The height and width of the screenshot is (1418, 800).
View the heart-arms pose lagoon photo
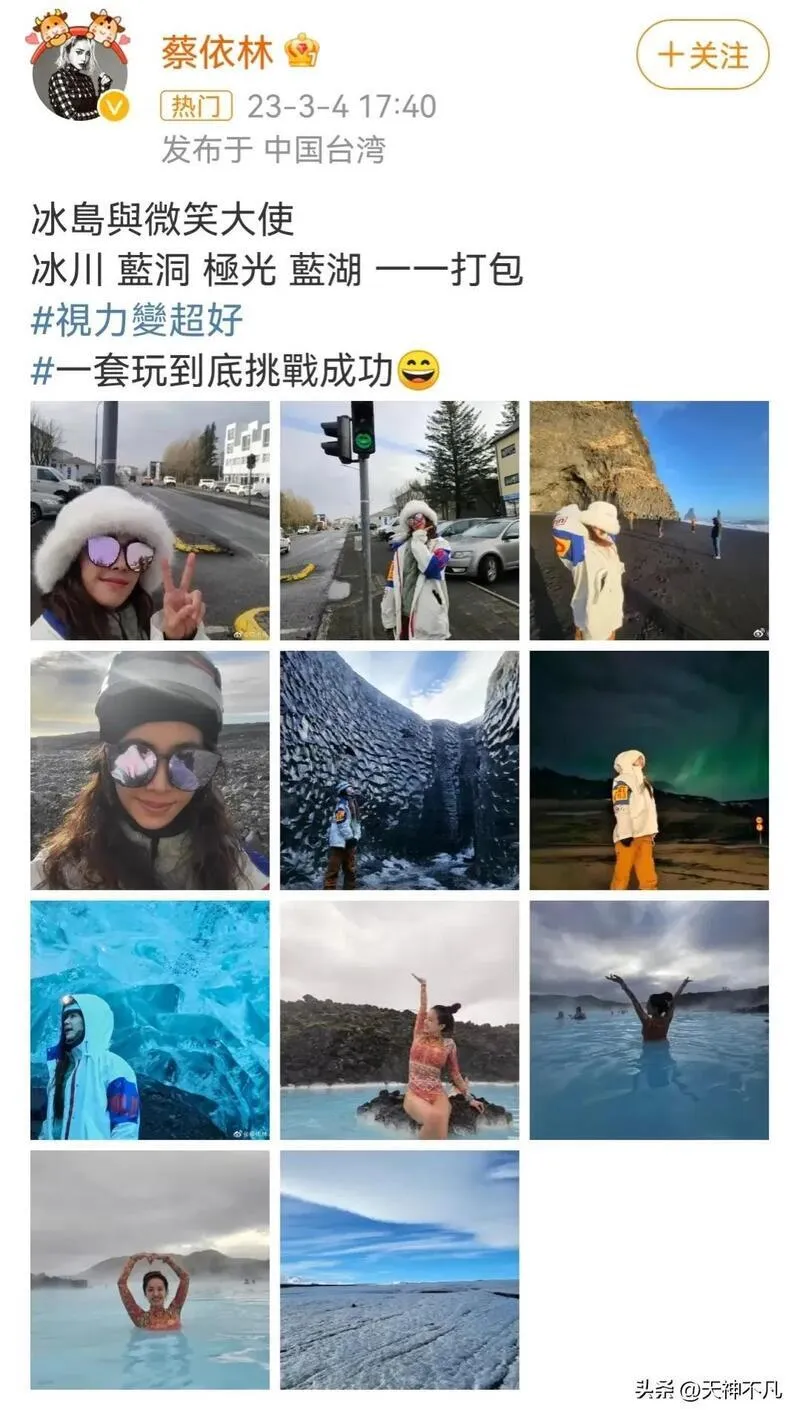tap(150, 1269)
